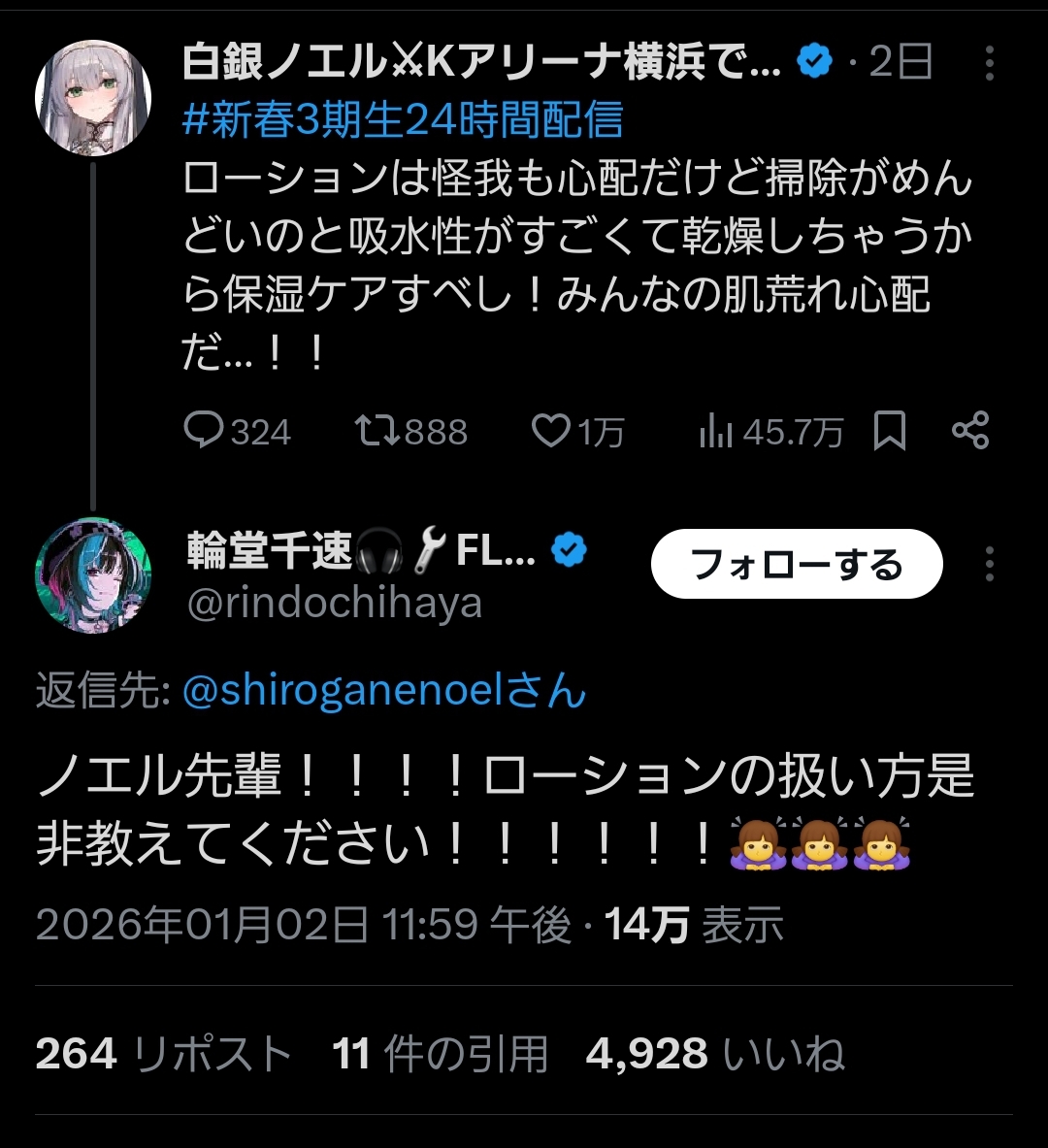Reply to 白銀ノエル's post

[x=238, y=431]
